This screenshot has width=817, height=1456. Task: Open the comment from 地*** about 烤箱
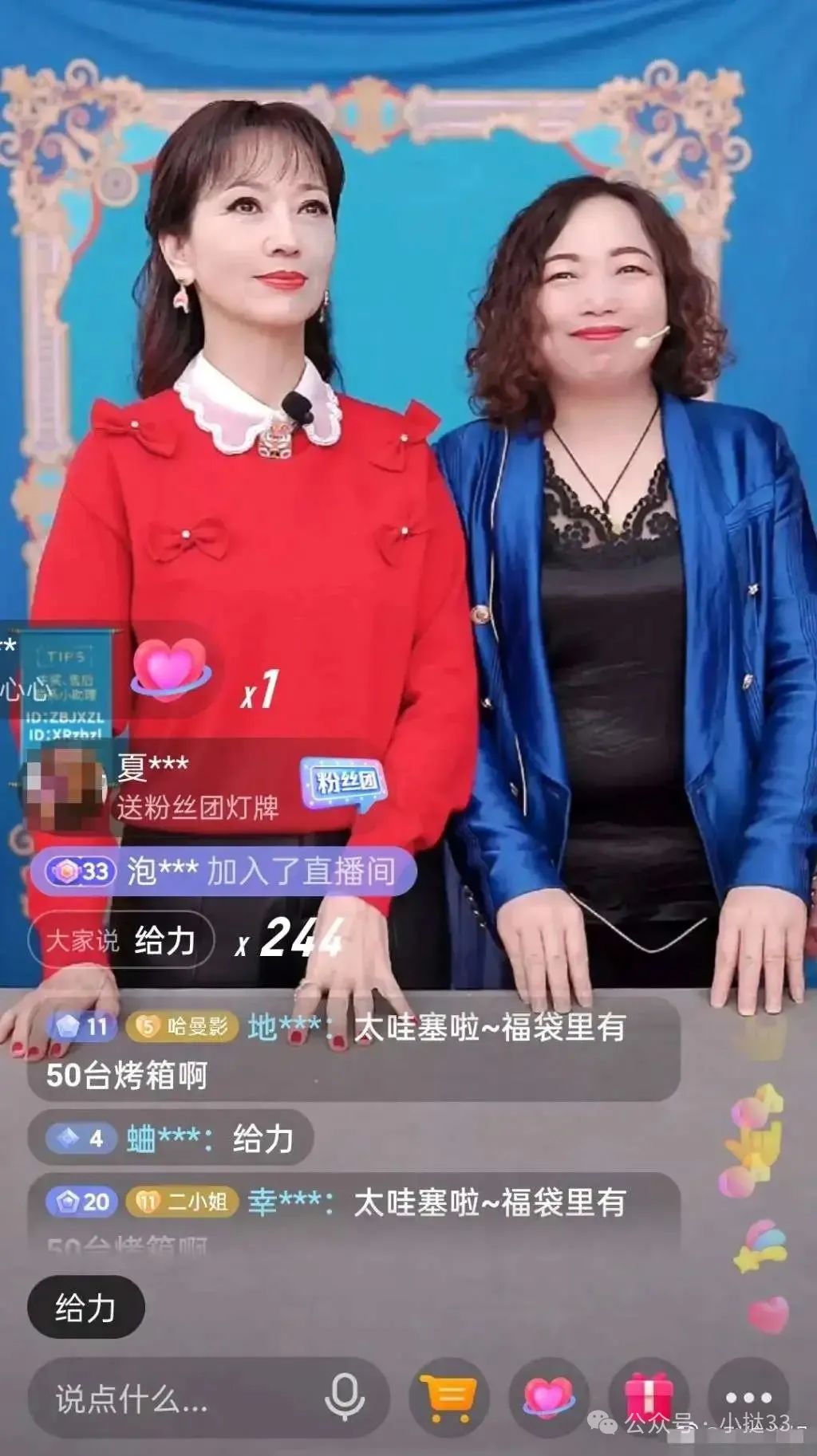coord(353,1049)
